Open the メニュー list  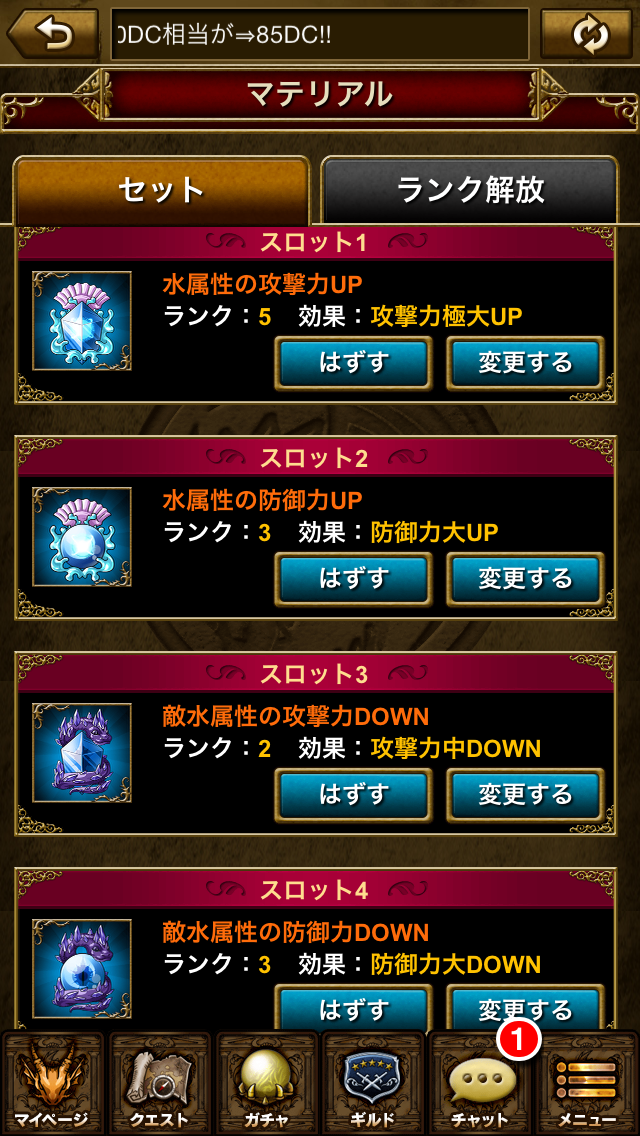pyautogui.click(x=587, y=1085)
